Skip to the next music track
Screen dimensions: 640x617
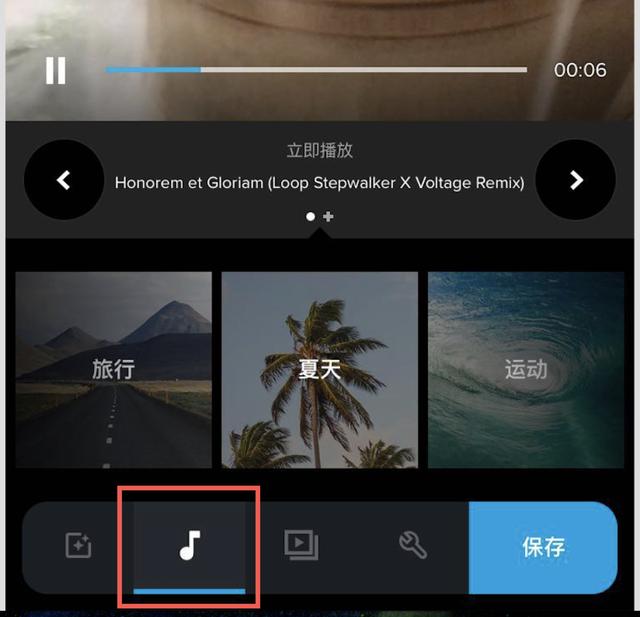tap(576, 180)
